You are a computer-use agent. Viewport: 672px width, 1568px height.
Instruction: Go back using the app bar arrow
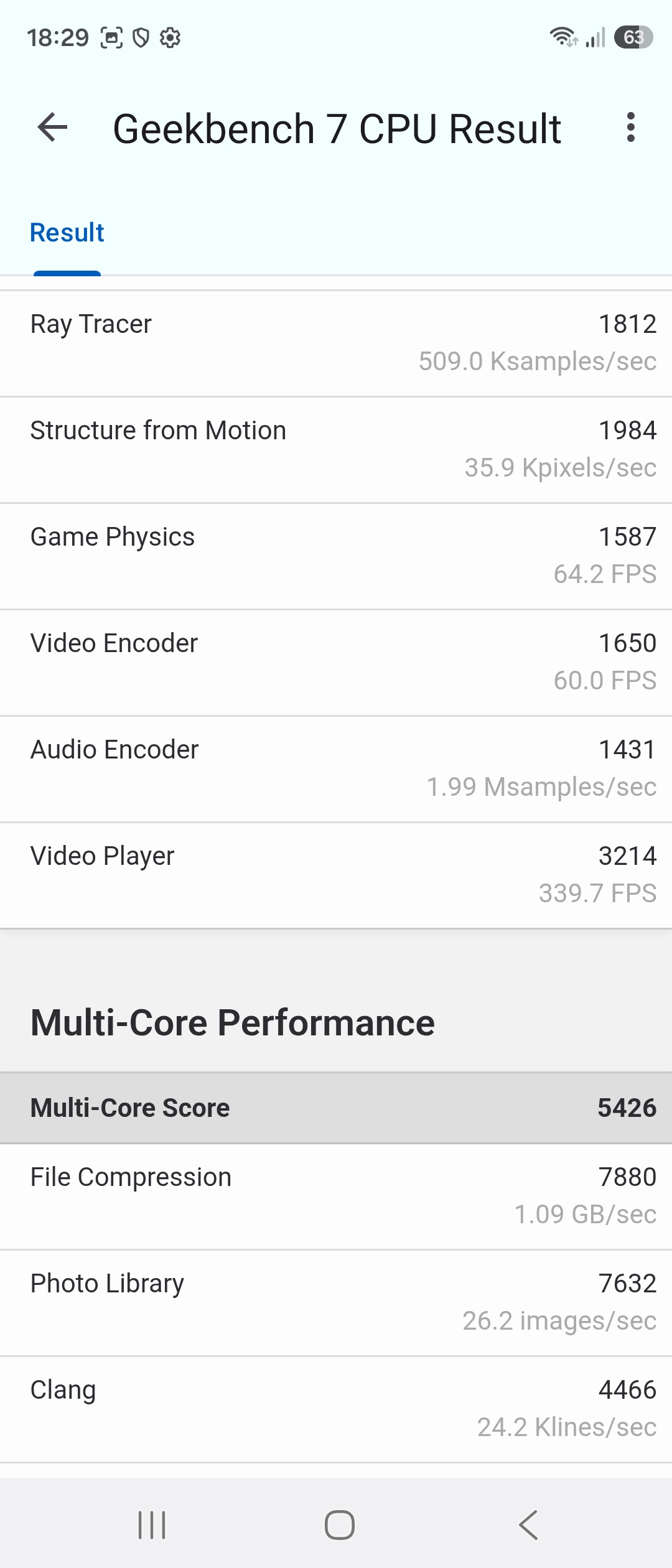52,128
